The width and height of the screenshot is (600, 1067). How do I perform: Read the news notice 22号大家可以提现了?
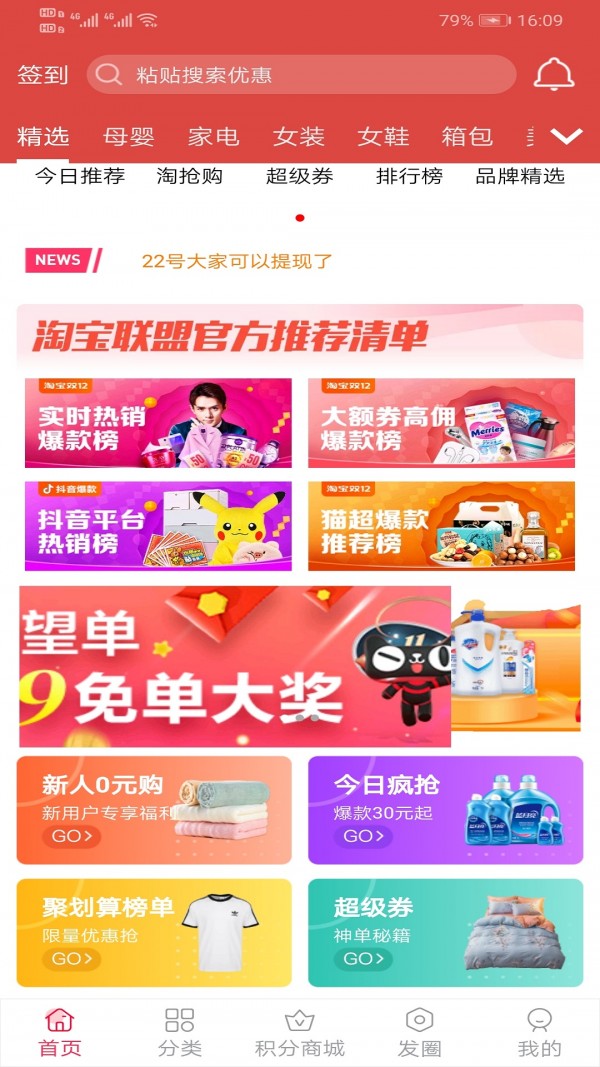[x=237, y=262]
